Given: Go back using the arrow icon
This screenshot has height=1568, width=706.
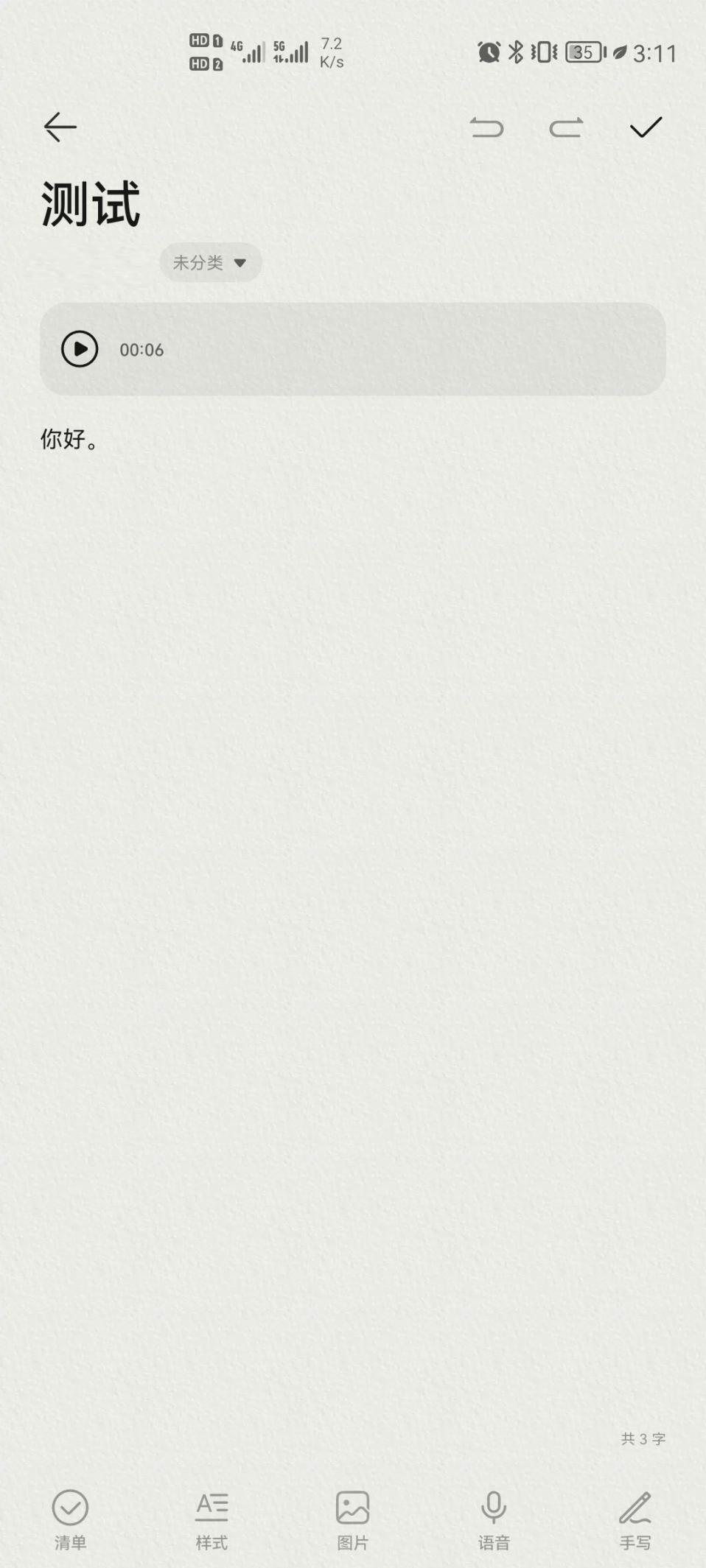Looking at the screenshot, I should 60,127.
